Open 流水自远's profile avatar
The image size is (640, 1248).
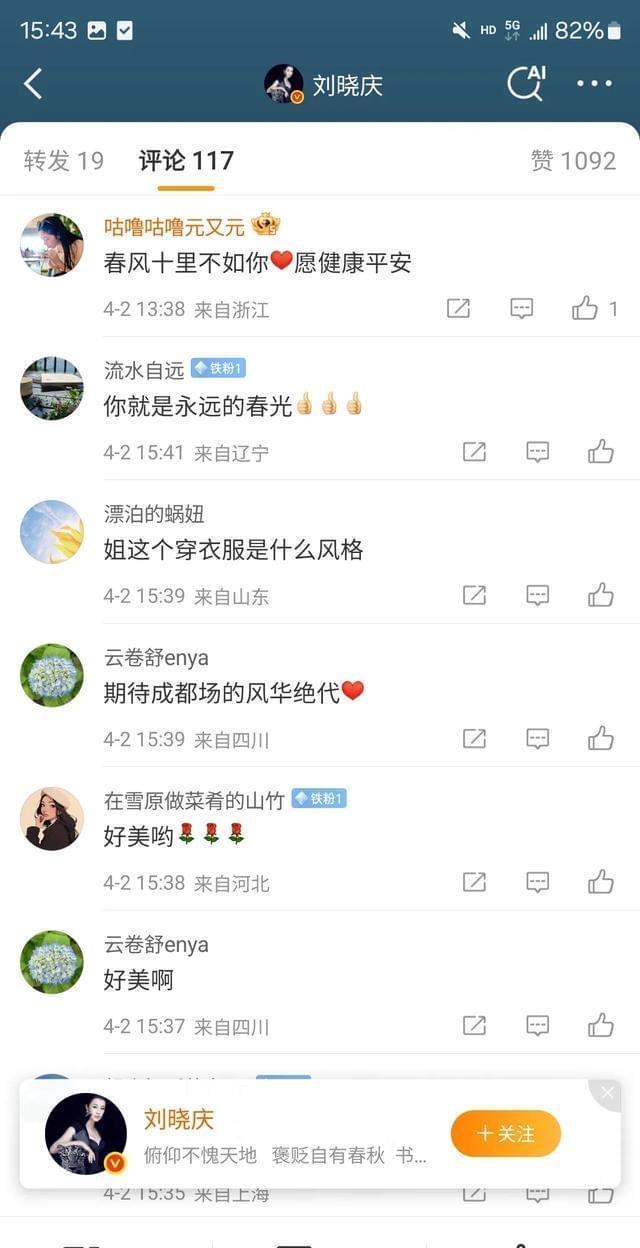(x=52, y=388)
